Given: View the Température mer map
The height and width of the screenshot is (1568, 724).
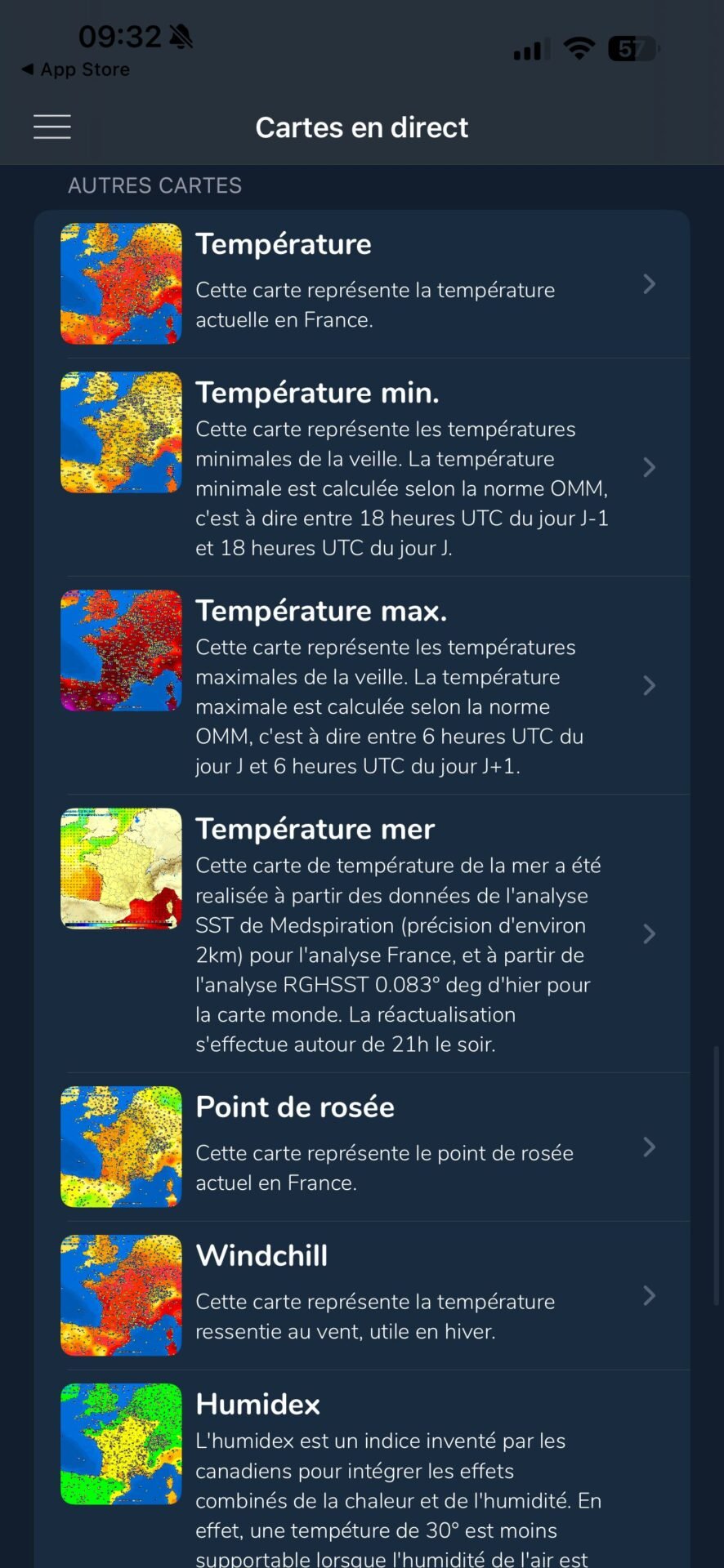Looking at the screenshot, I should pos(362,933).
